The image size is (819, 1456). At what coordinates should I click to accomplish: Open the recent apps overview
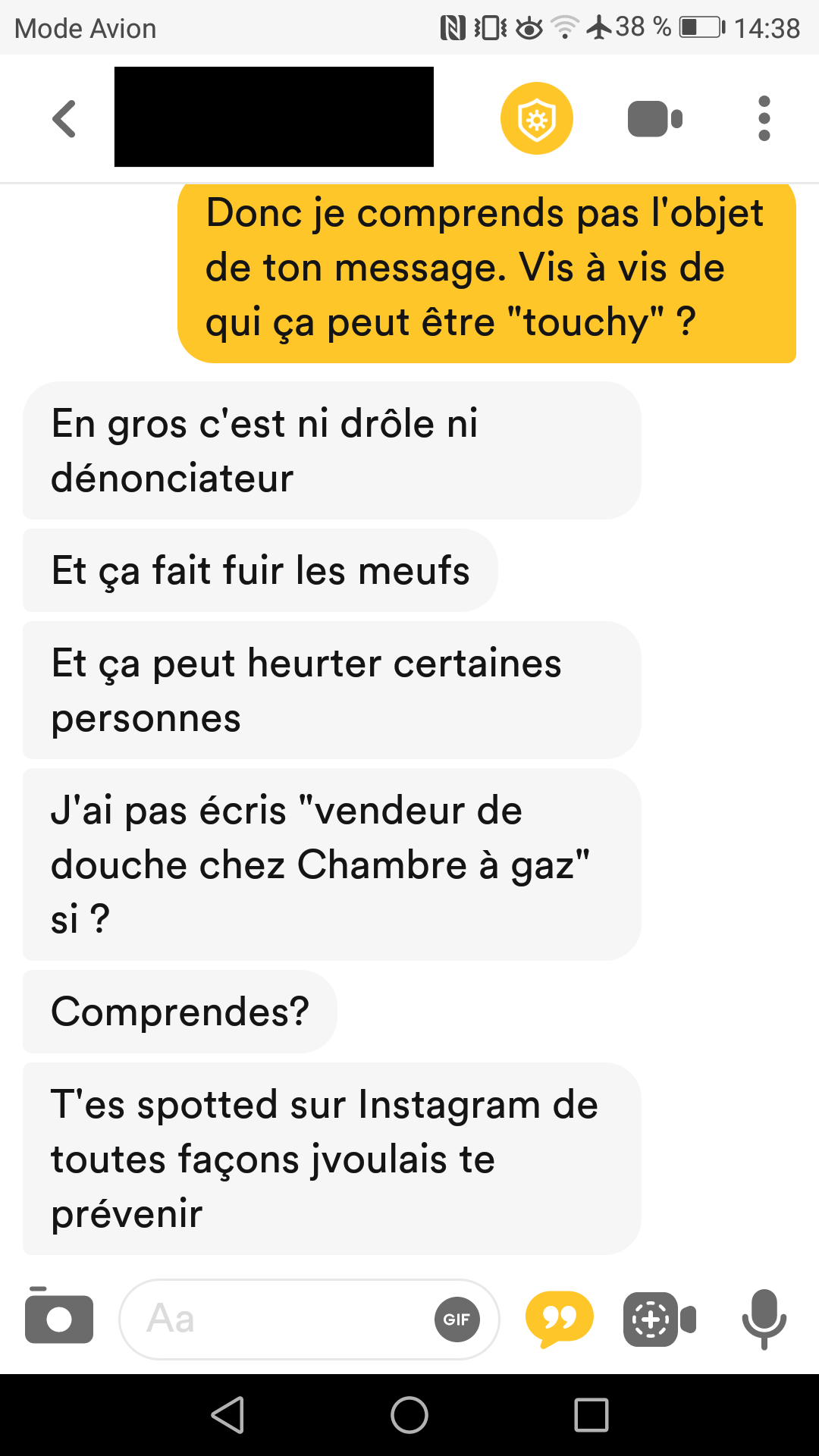click(591, 1415)
